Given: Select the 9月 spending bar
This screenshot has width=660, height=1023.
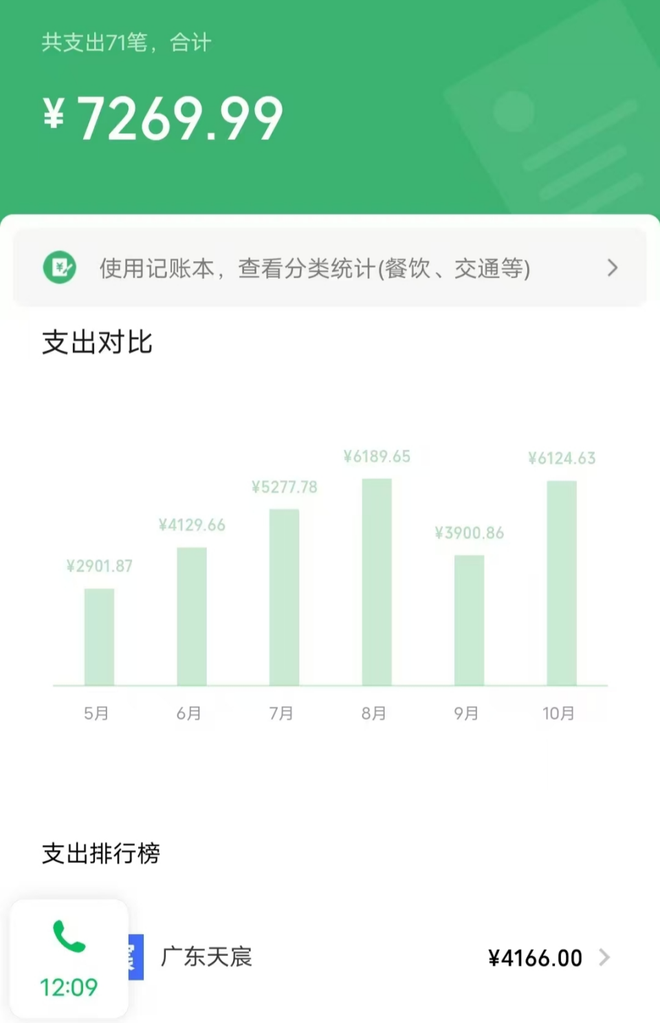Looking at the screenshot, I should point(469,620).
